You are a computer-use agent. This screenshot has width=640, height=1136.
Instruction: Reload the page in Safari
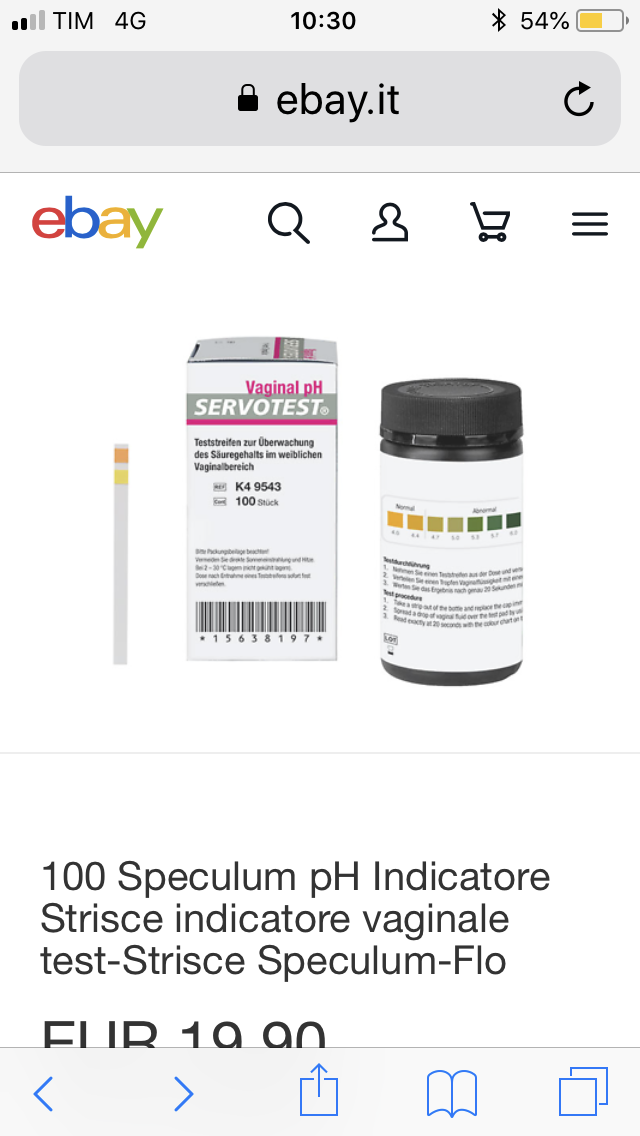579,99
